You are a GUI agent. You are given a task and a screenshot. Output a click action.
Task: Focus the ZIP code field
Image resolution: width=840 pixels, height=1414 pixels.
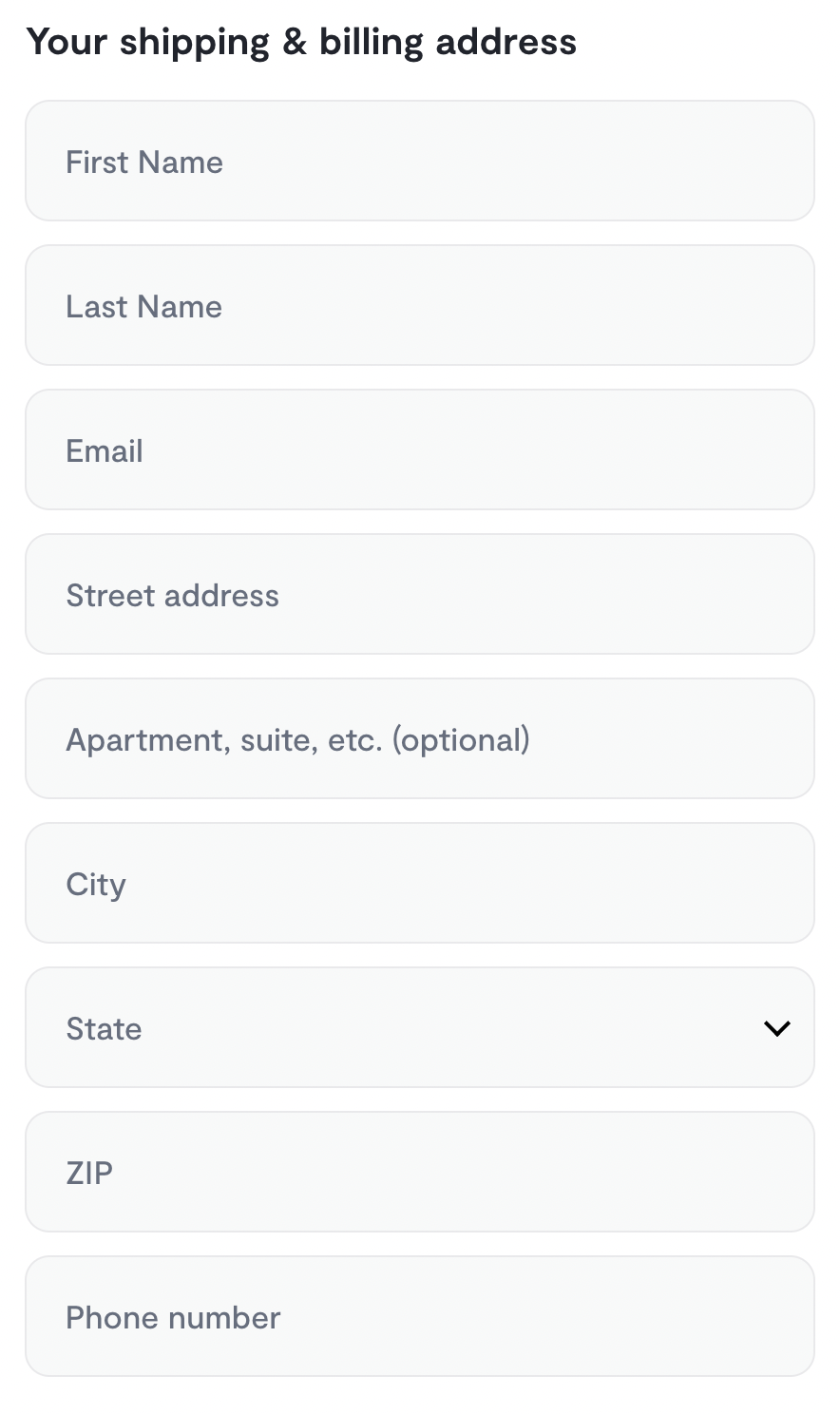point(419,1173)
